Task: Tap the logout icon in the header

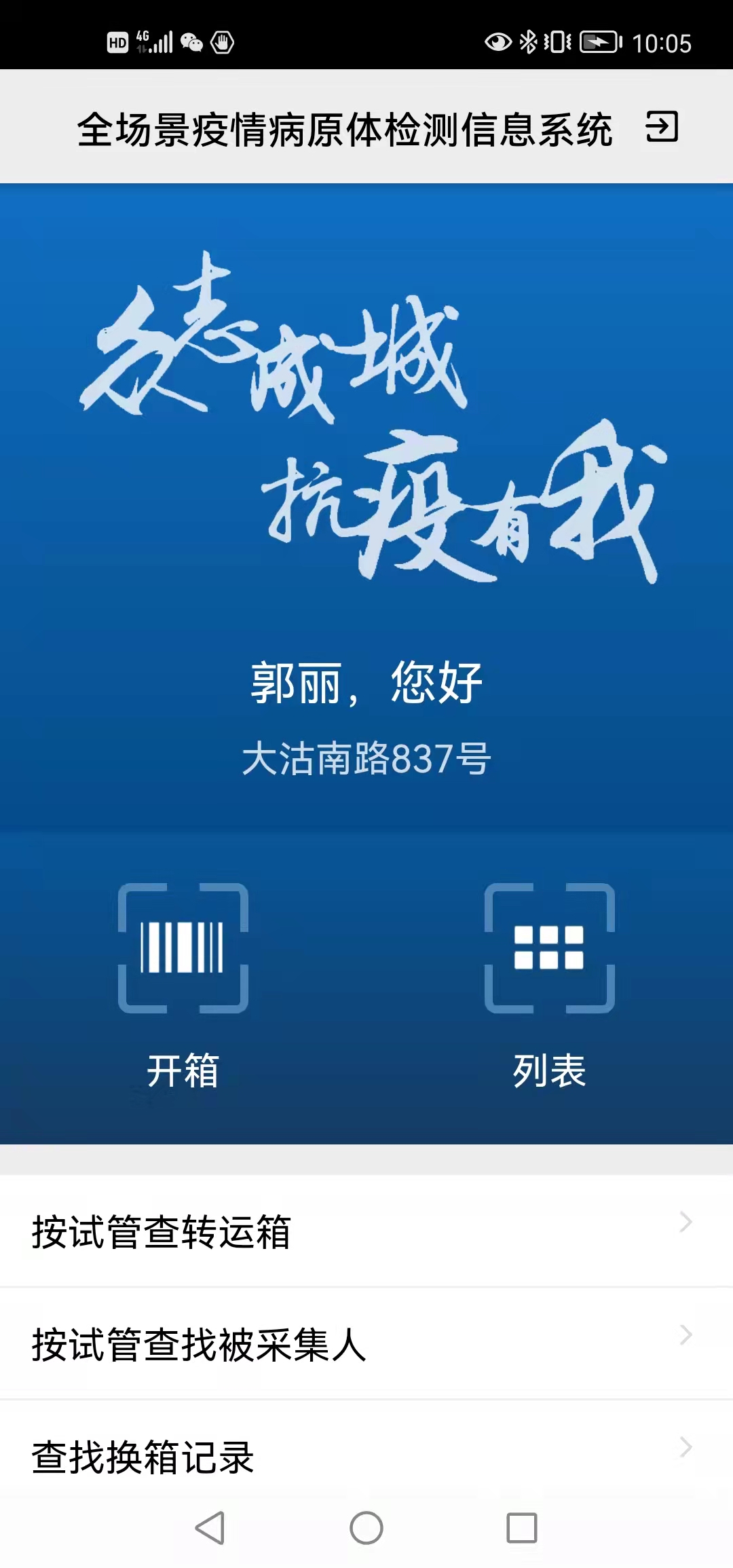Action: (662, 127)
